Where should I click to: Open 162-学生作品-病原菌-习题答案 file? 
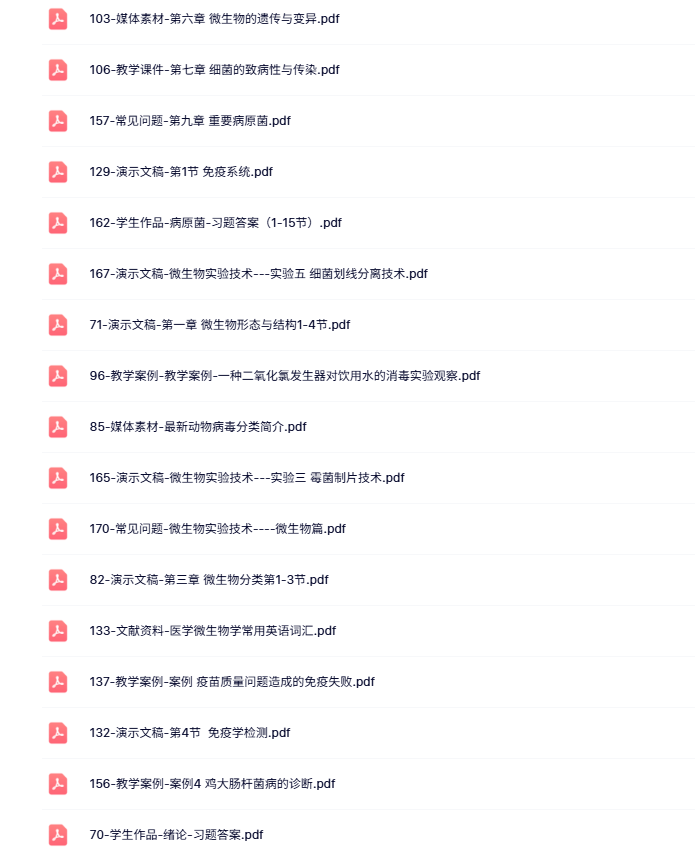pyautogui.click(x=215, y=223)
